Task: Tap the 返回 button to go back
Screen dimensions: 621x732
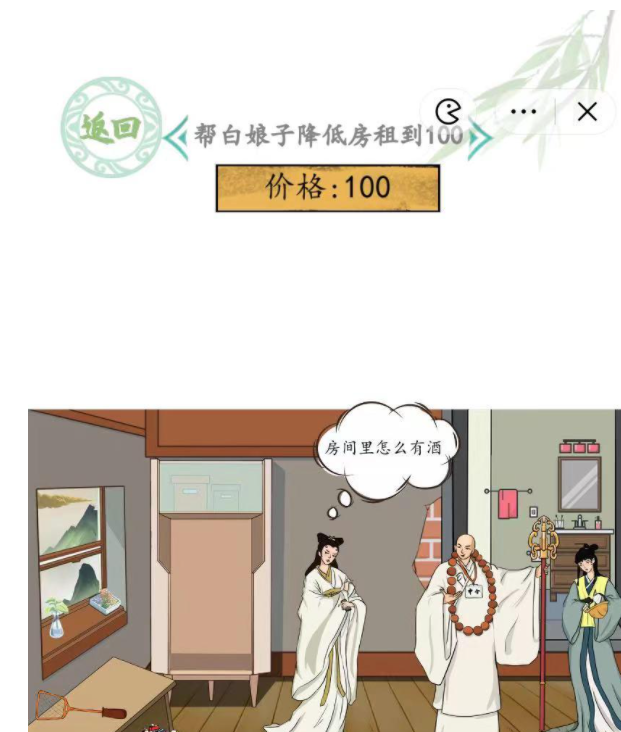Action: pyautogui.click(x=111, y=127)
